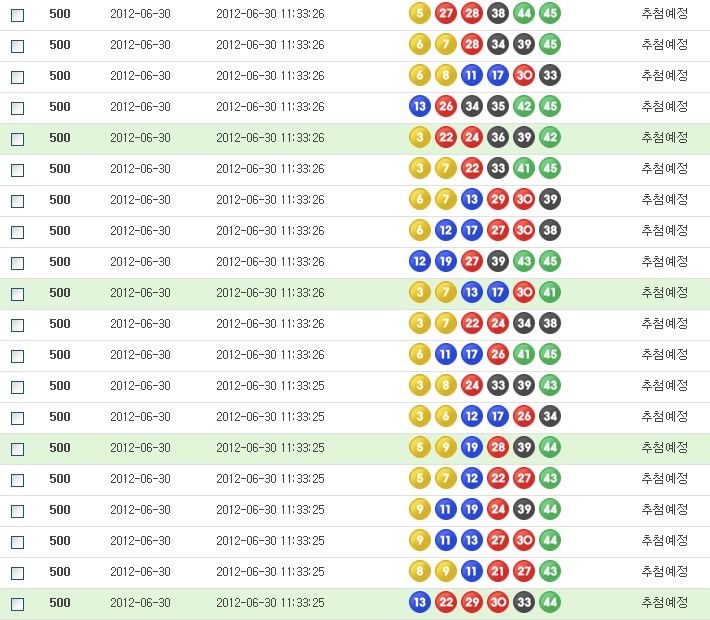The height and width of the screenshot is (620, 710).
Task: Select the checkbox for 6 7 28 34 39 45
Action: (x=17, y=47)
